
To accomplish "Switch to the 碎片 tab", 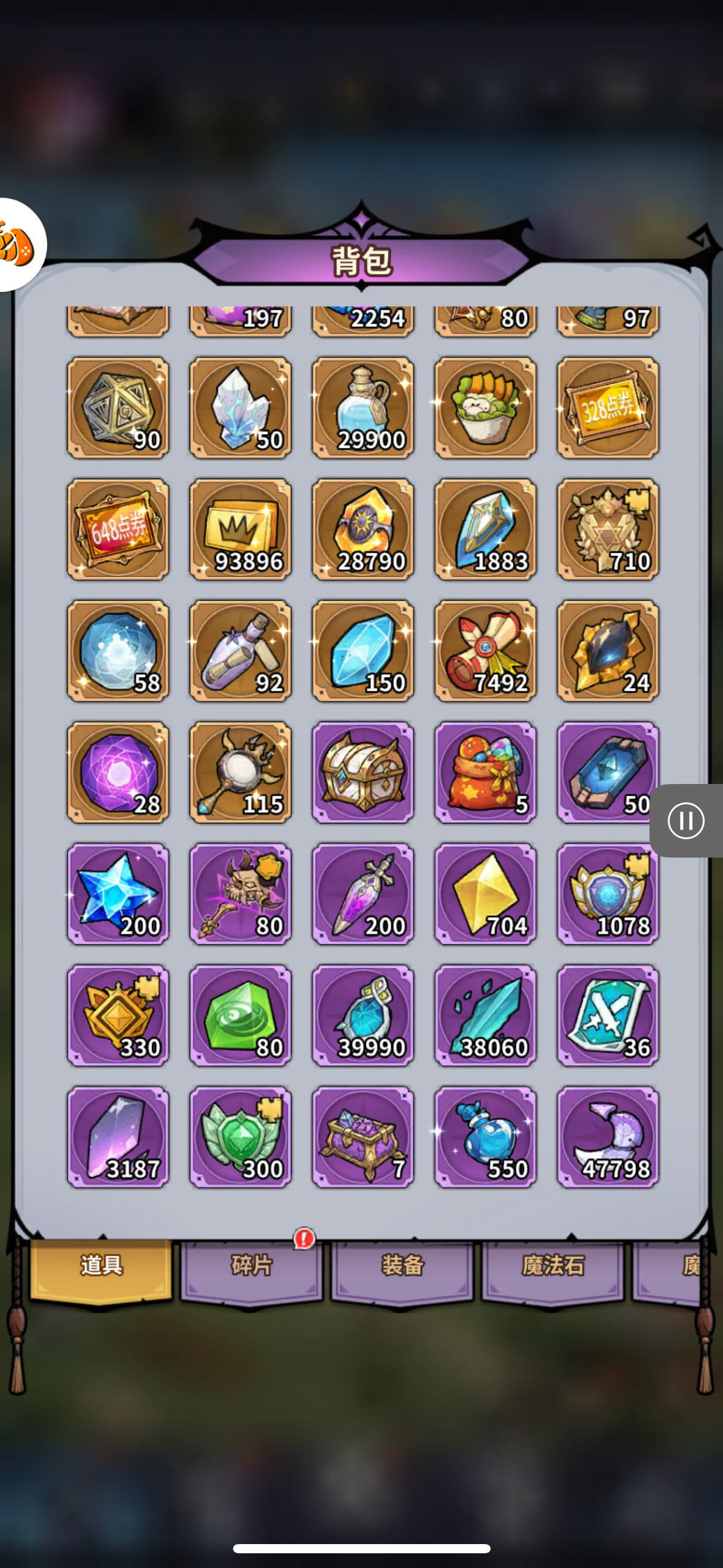I will [251, 1267].
